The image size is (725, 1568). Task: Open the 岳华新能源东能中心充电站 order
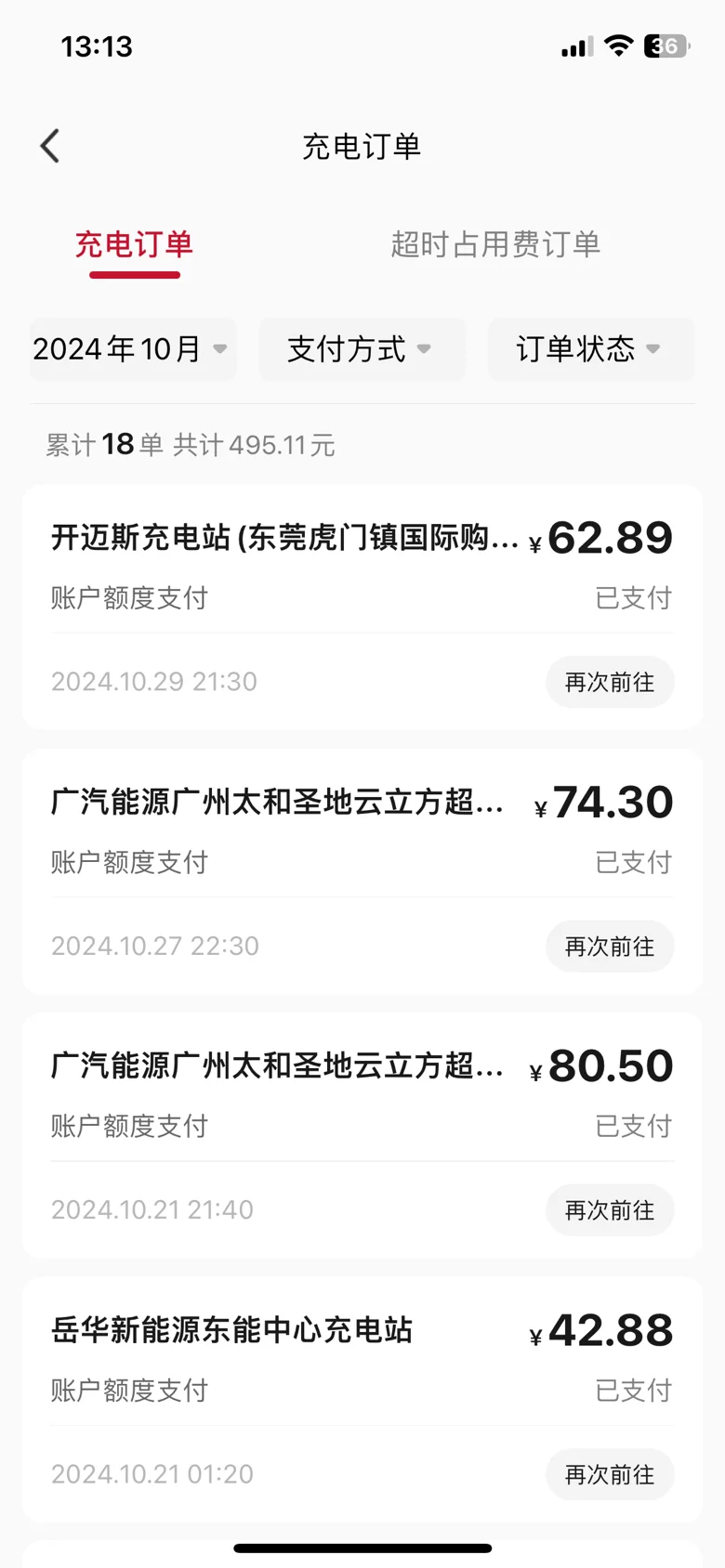pyautogui.click(x=362, y=1399)
